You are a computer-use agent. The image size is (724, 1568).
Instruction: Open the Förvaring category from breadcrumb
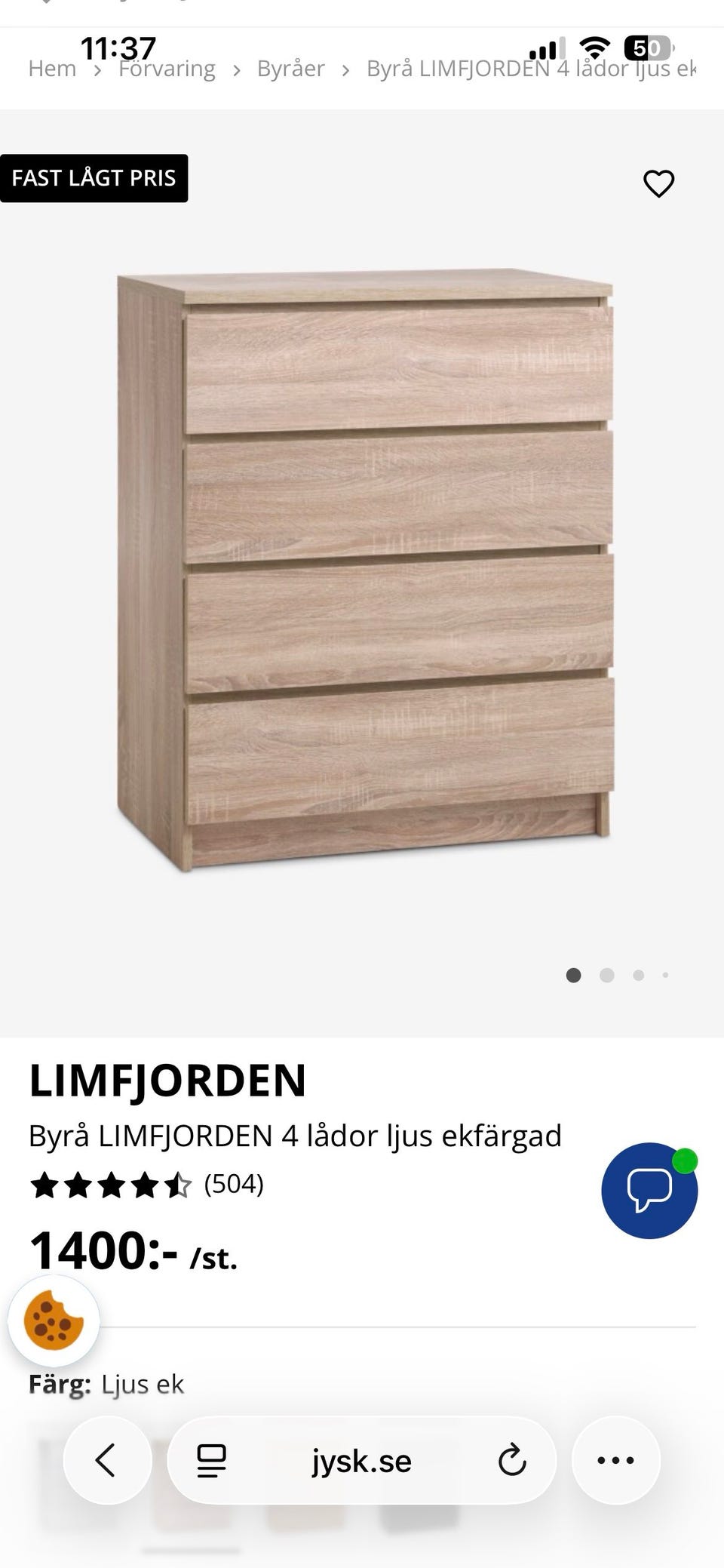[167, 68]
